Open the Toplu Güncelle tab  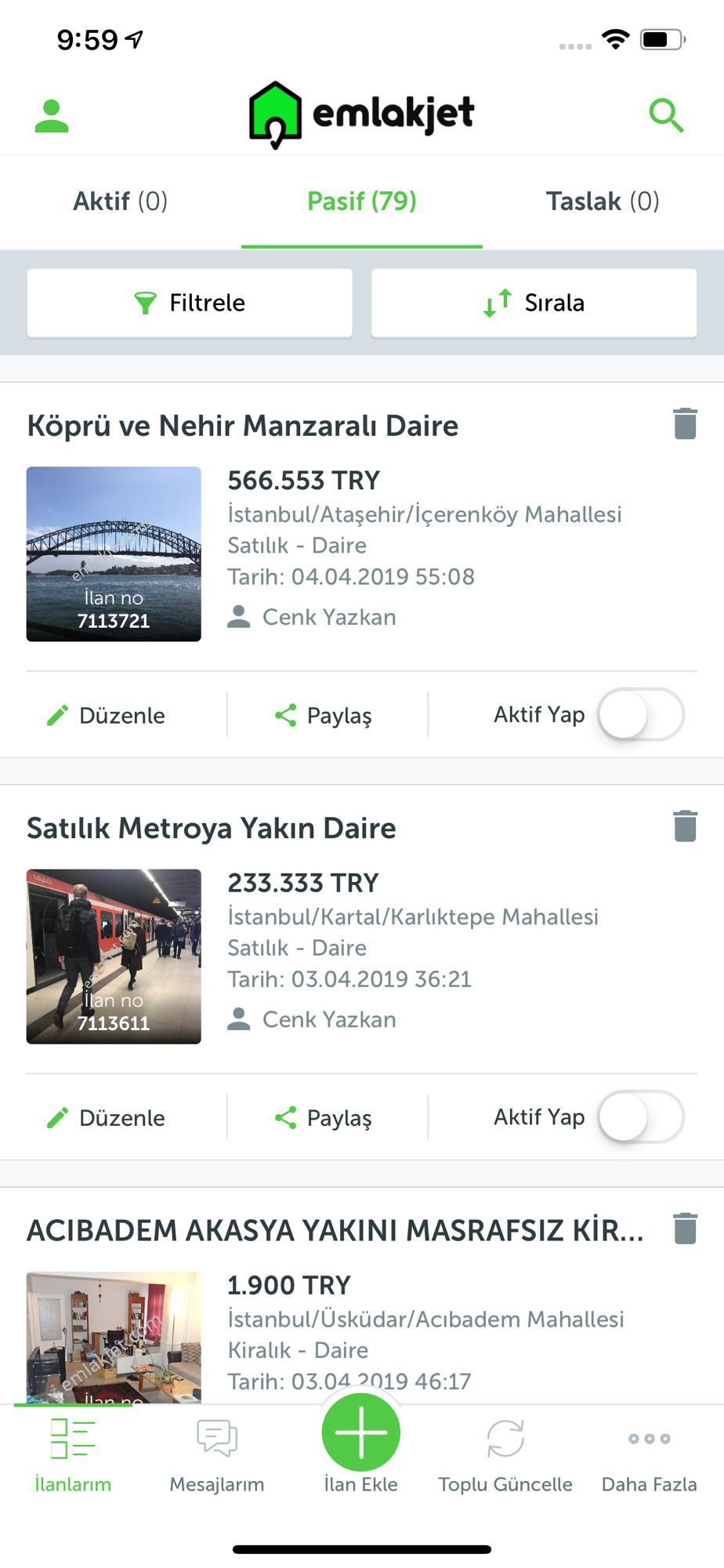pyautogui.click(x=505, y=1454)
